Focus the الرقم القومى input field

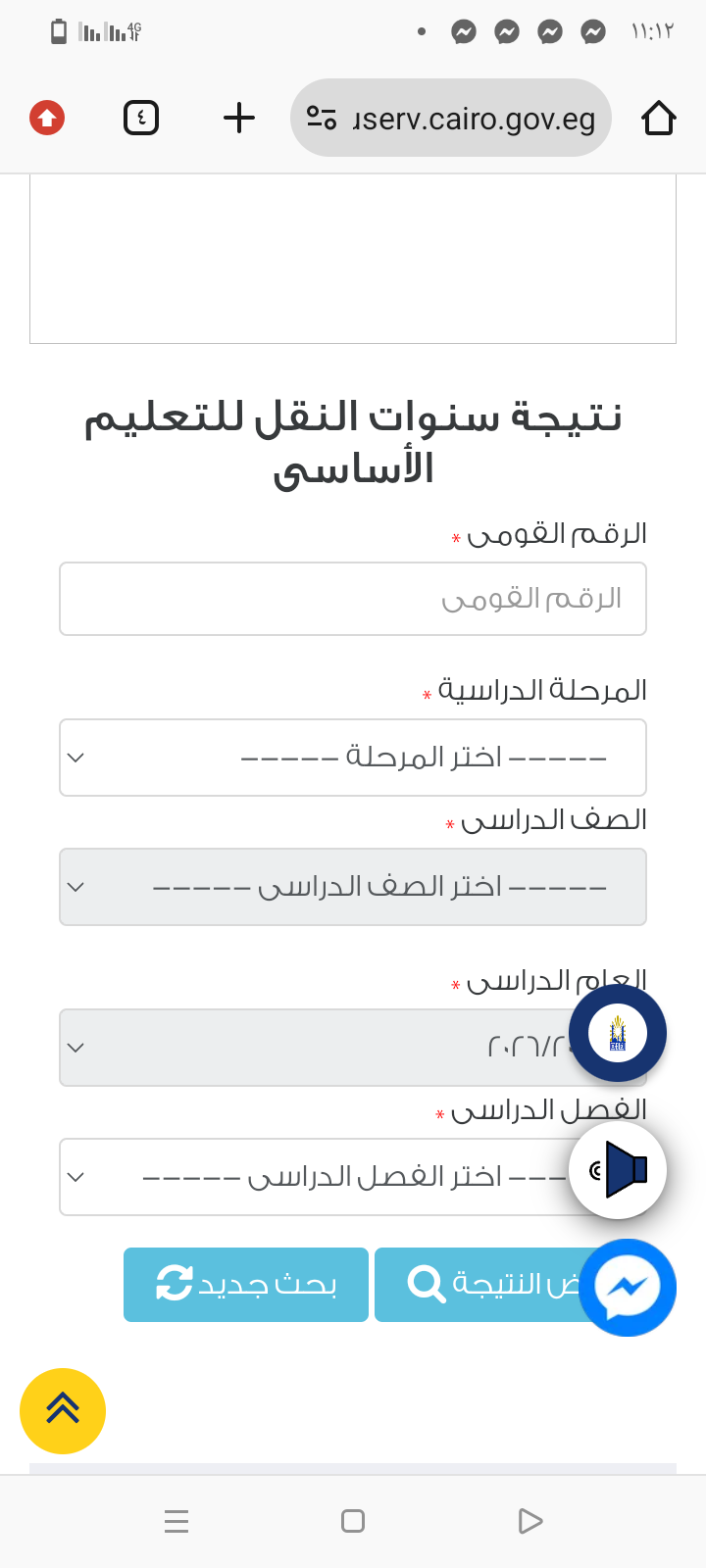[x=353, y=599]
